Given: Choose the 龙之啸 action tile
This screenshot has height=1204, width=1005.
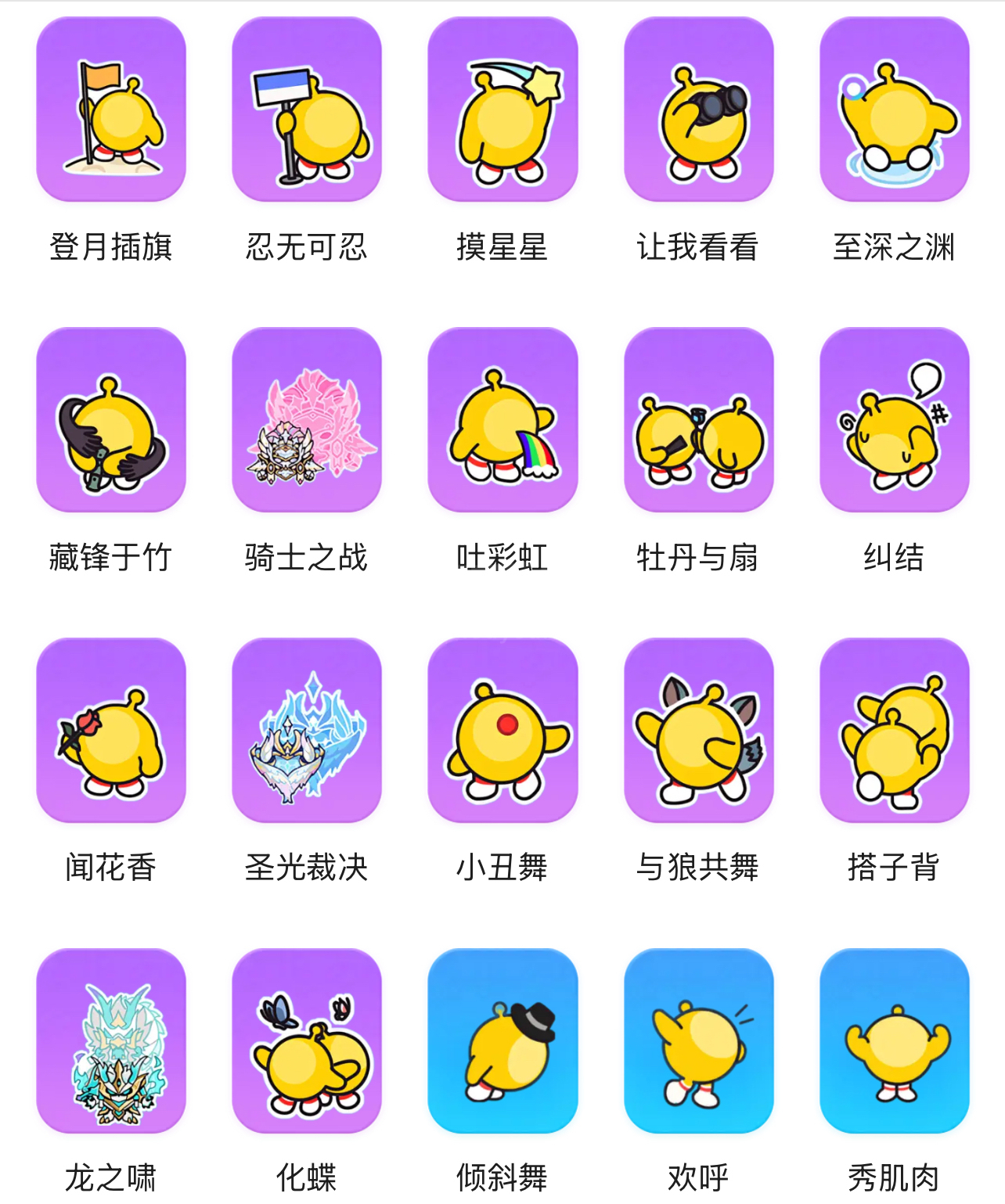Looking at the screenshot, I should [111, 1040].
